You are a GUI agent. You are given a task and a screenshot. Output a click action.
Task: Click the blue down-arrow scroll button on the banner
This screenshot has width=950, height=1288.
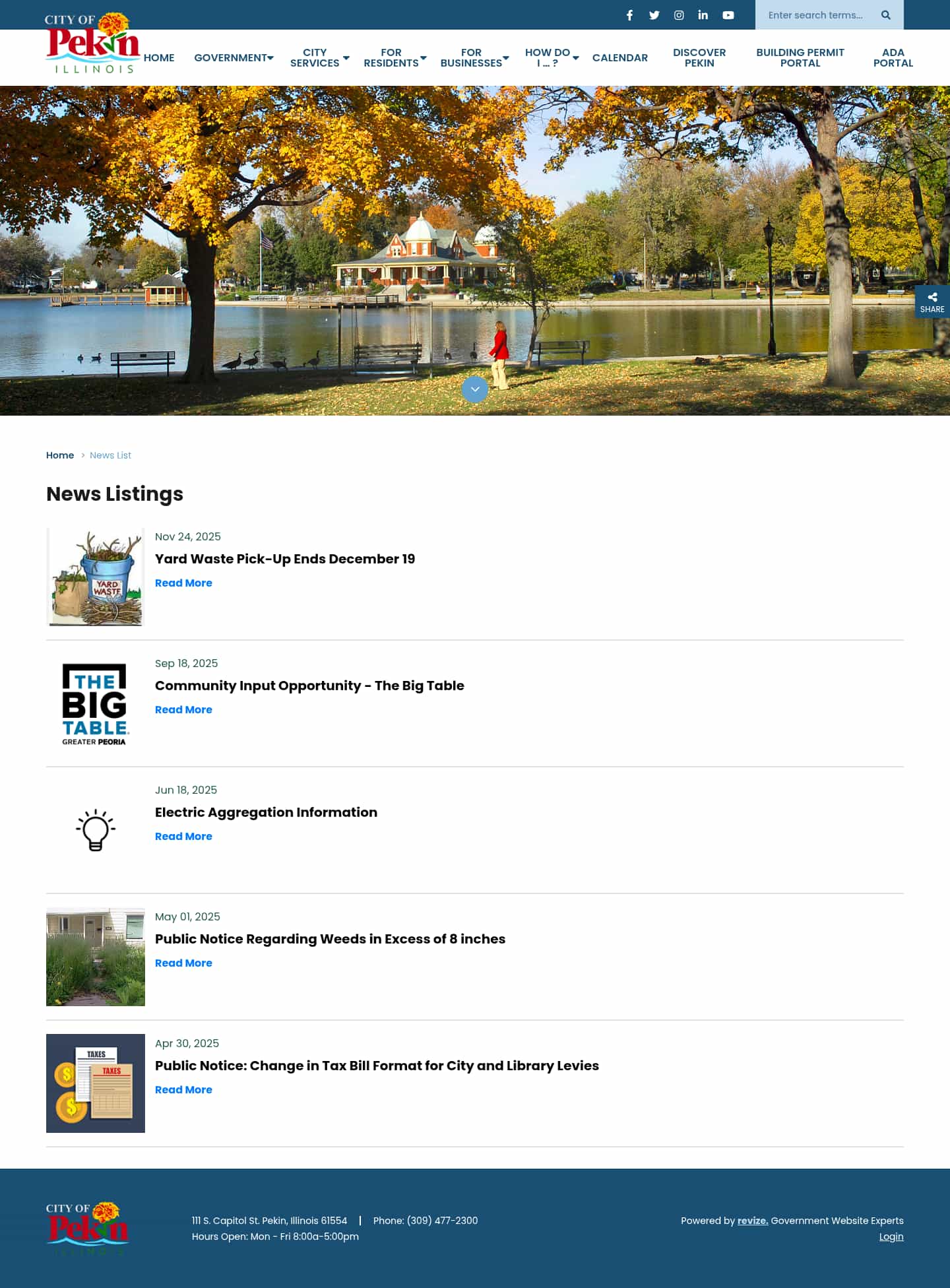[x=474, y=389]
